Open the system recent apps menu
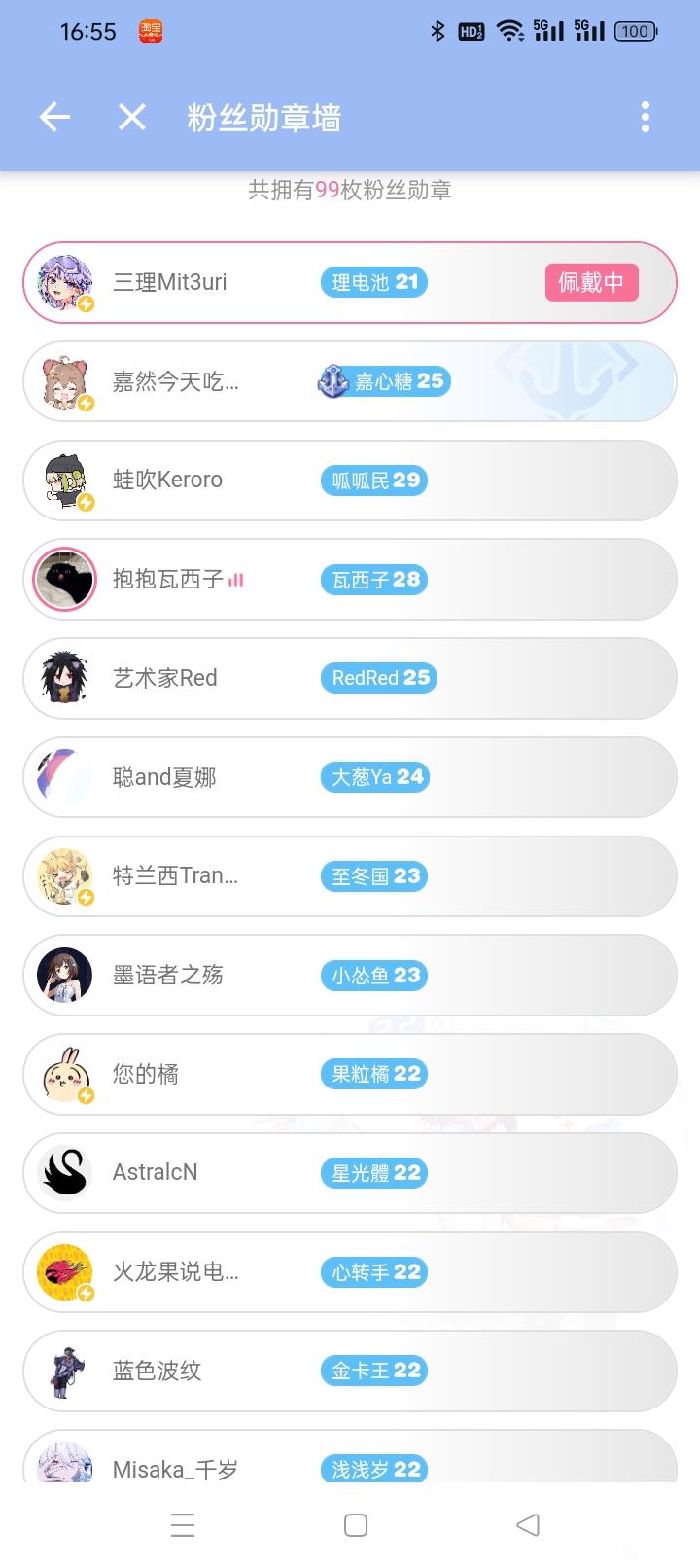Viewport: 700px width, 1568px height. click(183, 1525)
